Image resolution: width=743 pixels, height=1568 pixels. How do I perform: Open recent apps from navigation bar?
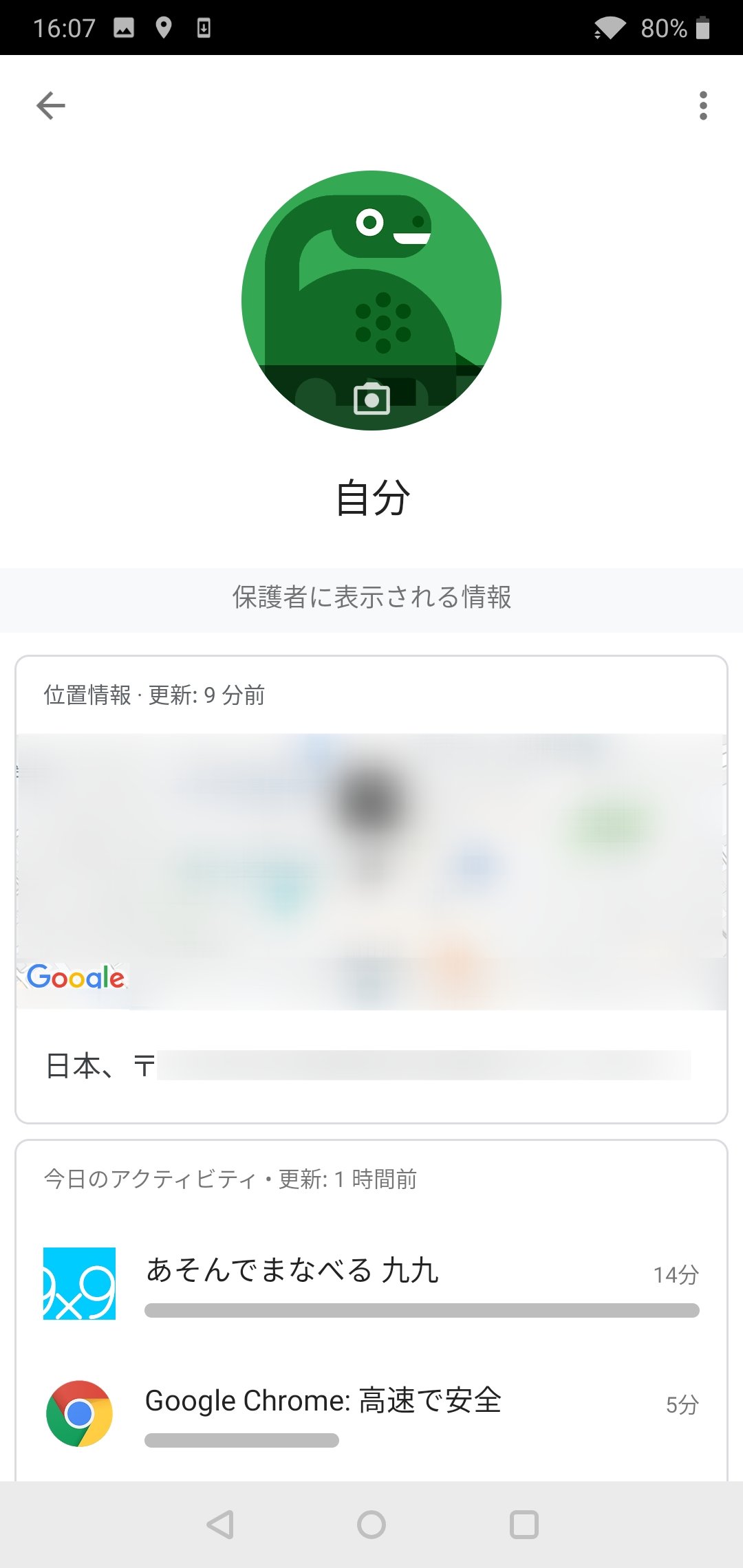pos(524,1525)
